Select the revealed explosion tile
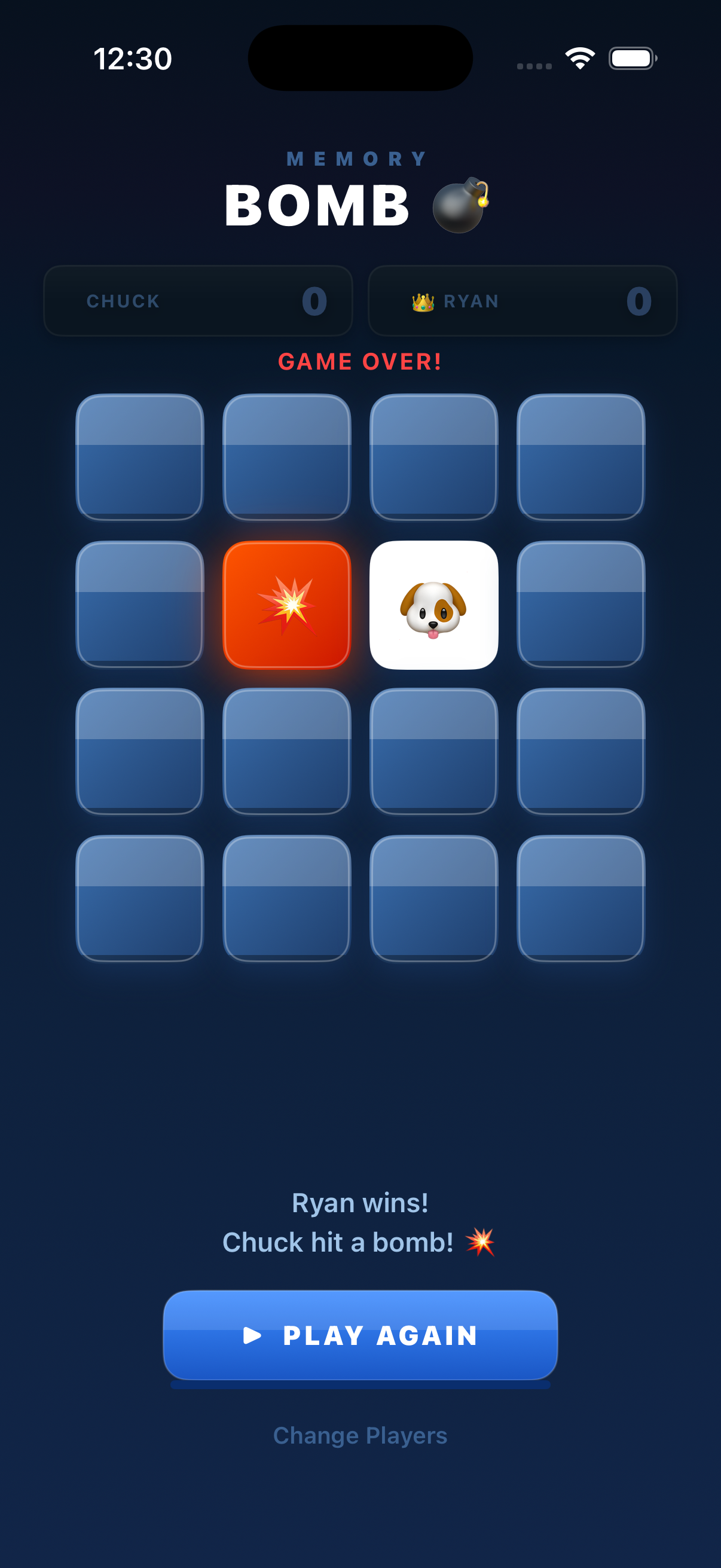 [x=286, y=604]
